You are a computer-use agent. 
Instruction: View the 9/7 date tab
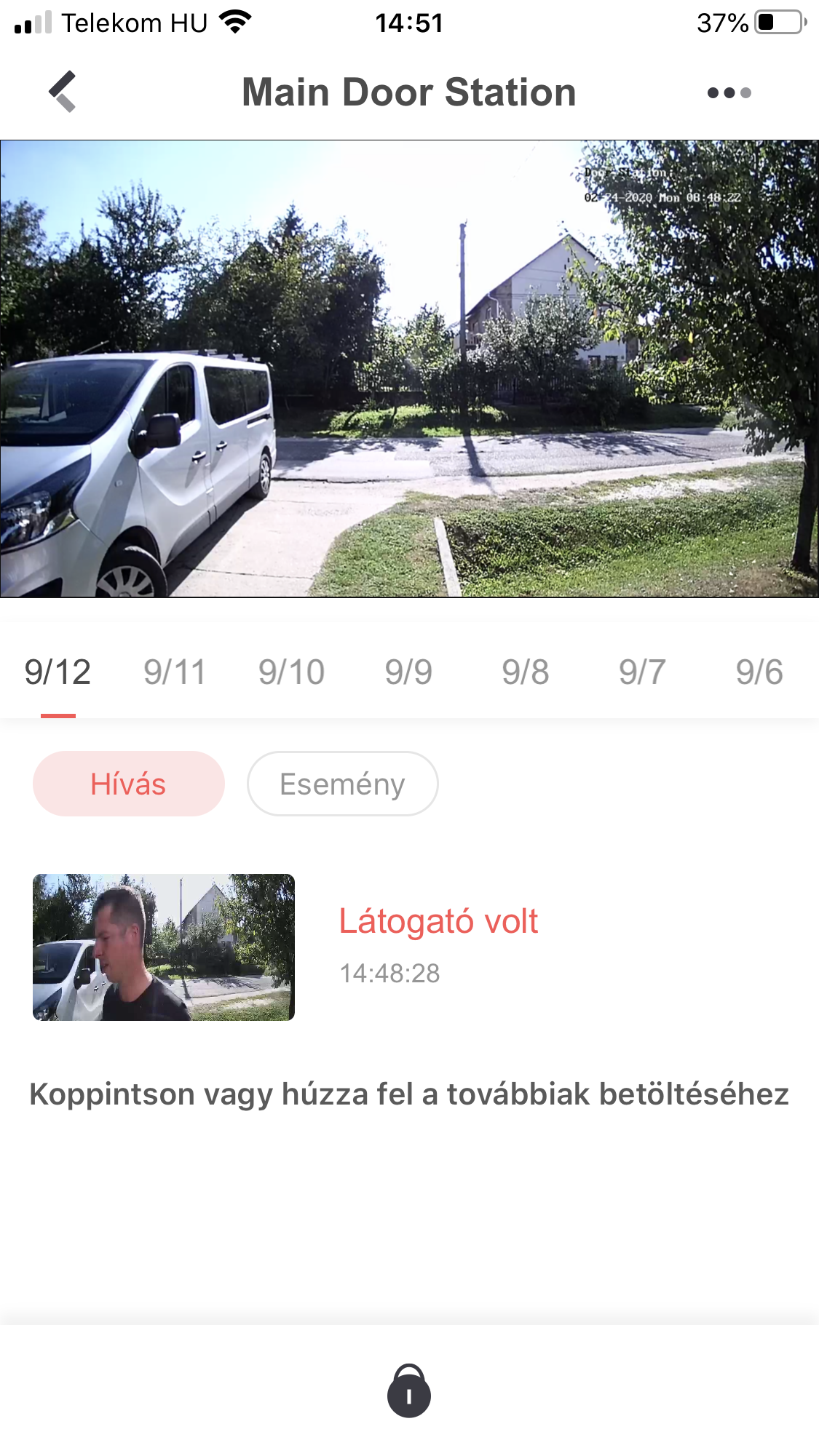pyautogui.click(x=642, y=672)
